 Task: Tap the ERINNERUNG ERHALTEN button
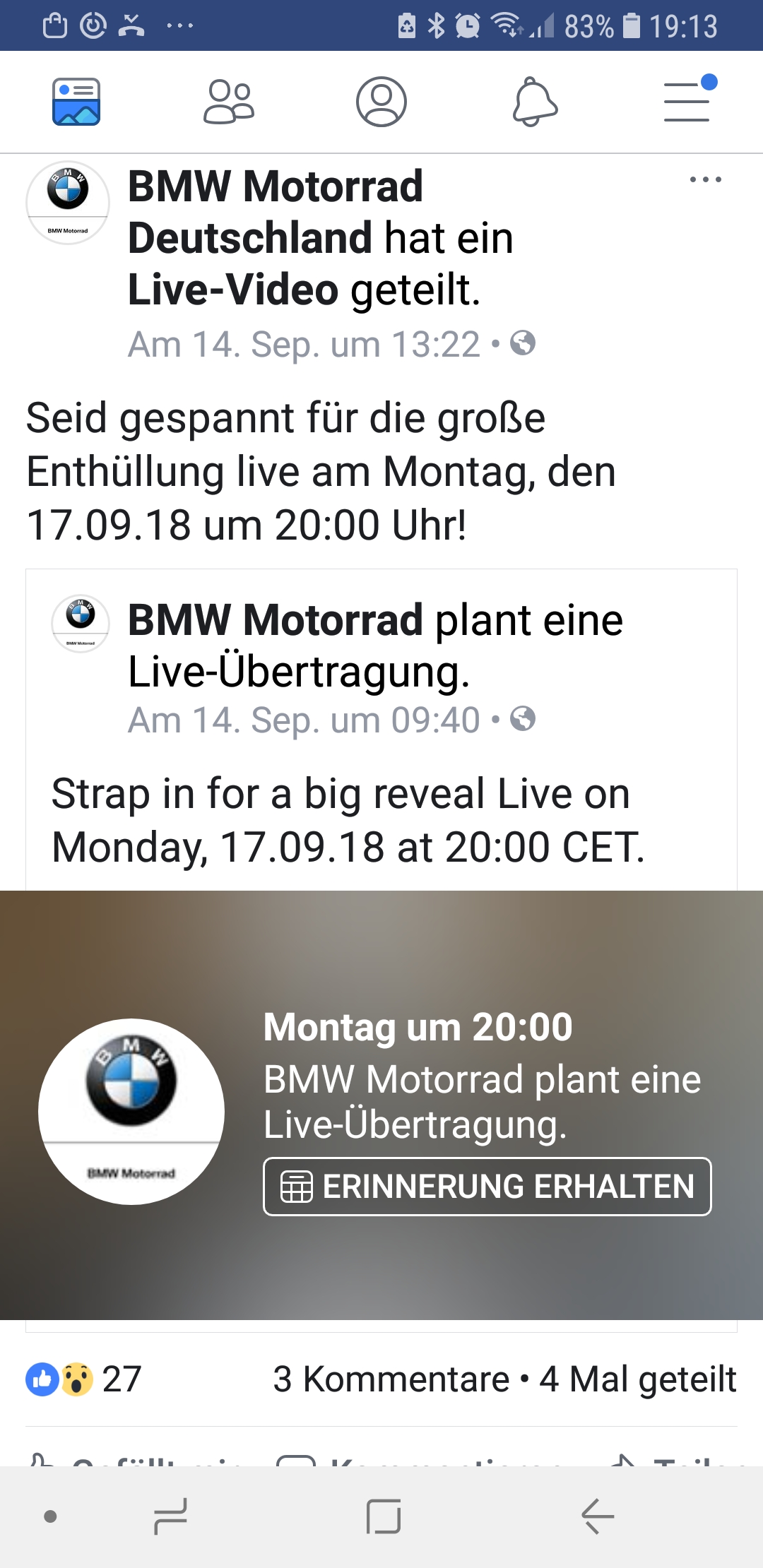[x=487, y=1187]
